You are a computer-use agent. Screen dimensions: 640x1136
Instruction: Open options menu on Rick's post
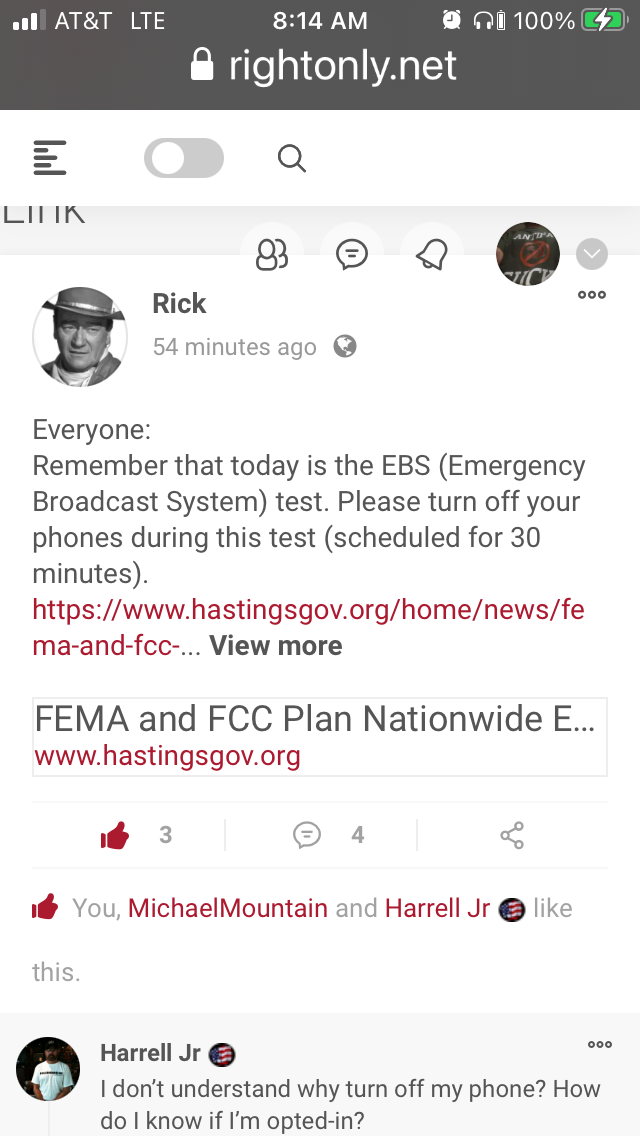591,295
